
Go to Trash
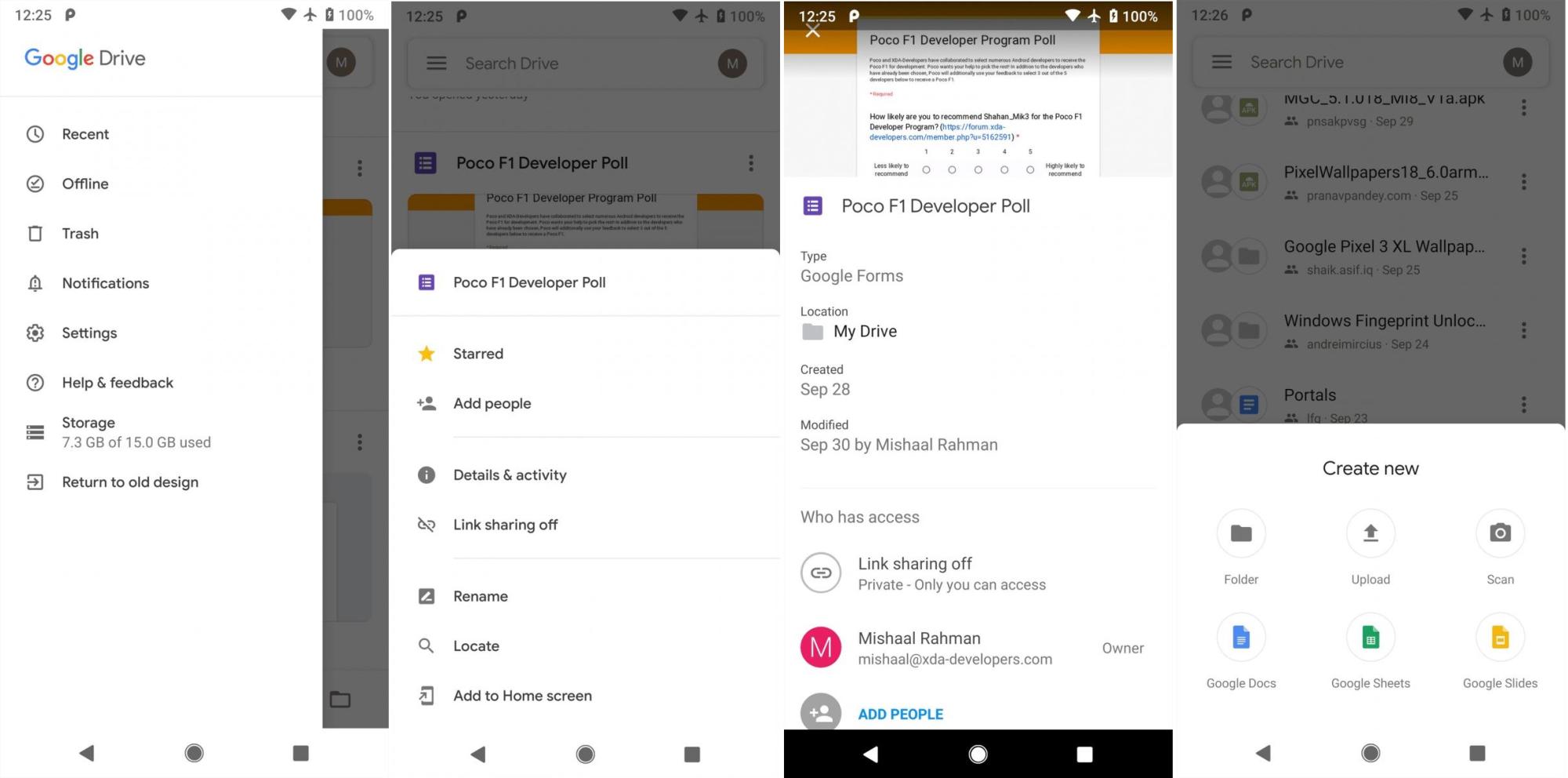click(80, 234)
